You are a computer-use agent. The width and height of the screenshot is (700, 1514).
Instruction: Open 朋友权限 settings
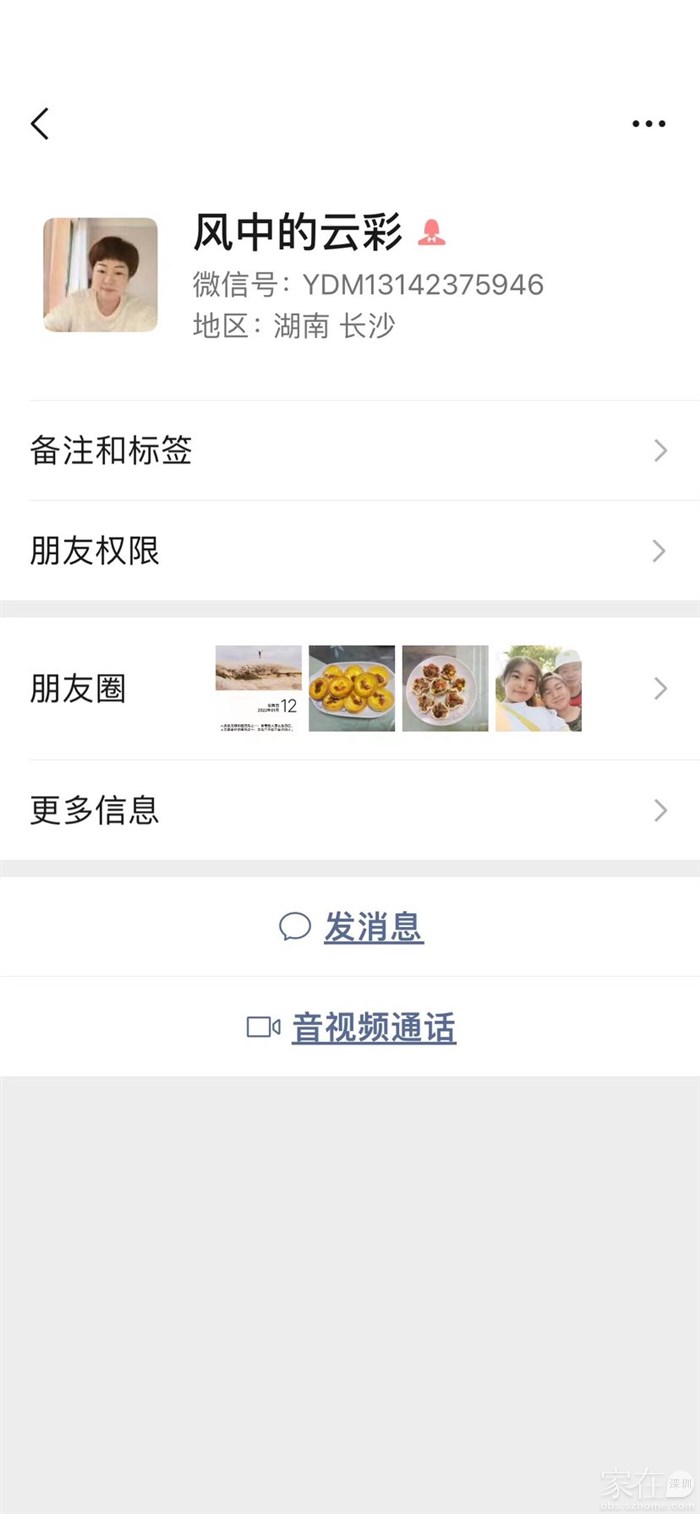click(350, 551)
